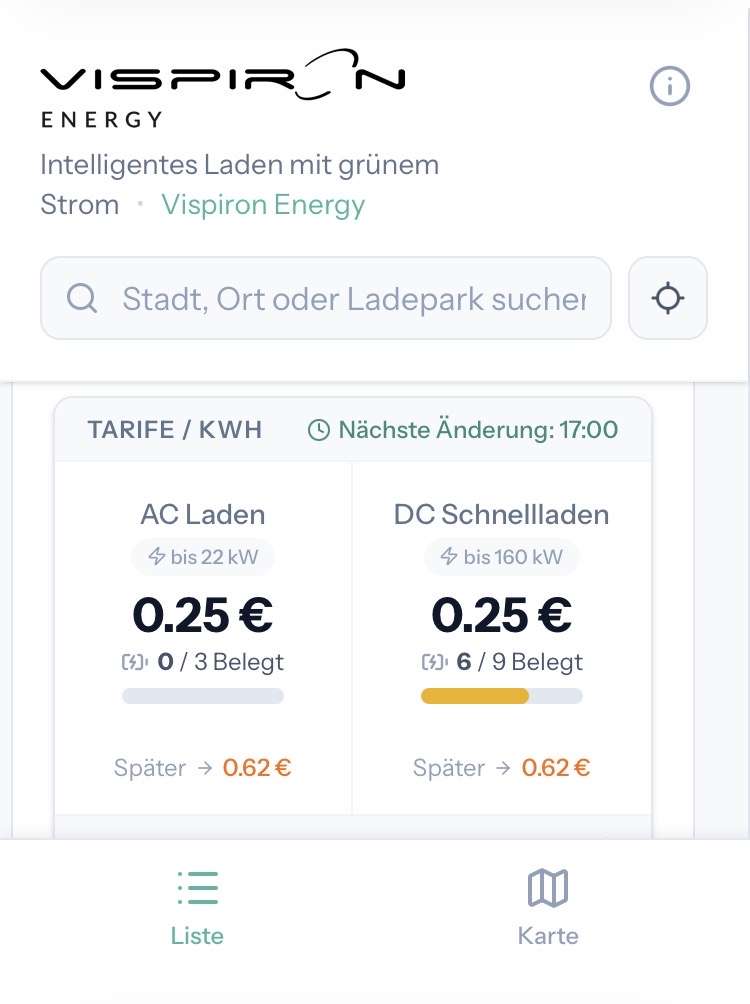Locate me with the crosshair button
The width and height of the screenshot is (750, 1004).
pos(668,298)
